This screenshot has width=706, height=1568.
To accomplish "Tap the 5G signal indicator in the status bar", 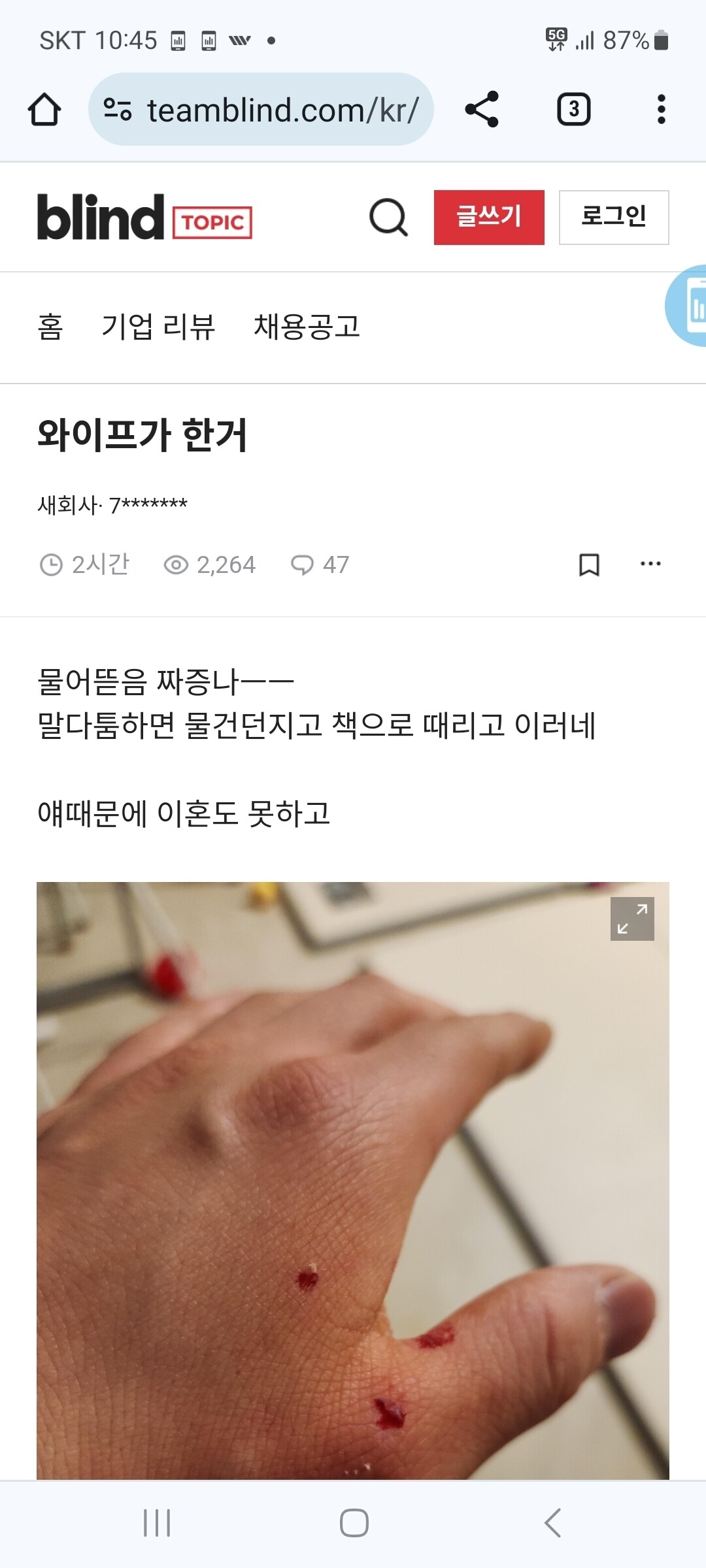I will (x=555, y=41).
